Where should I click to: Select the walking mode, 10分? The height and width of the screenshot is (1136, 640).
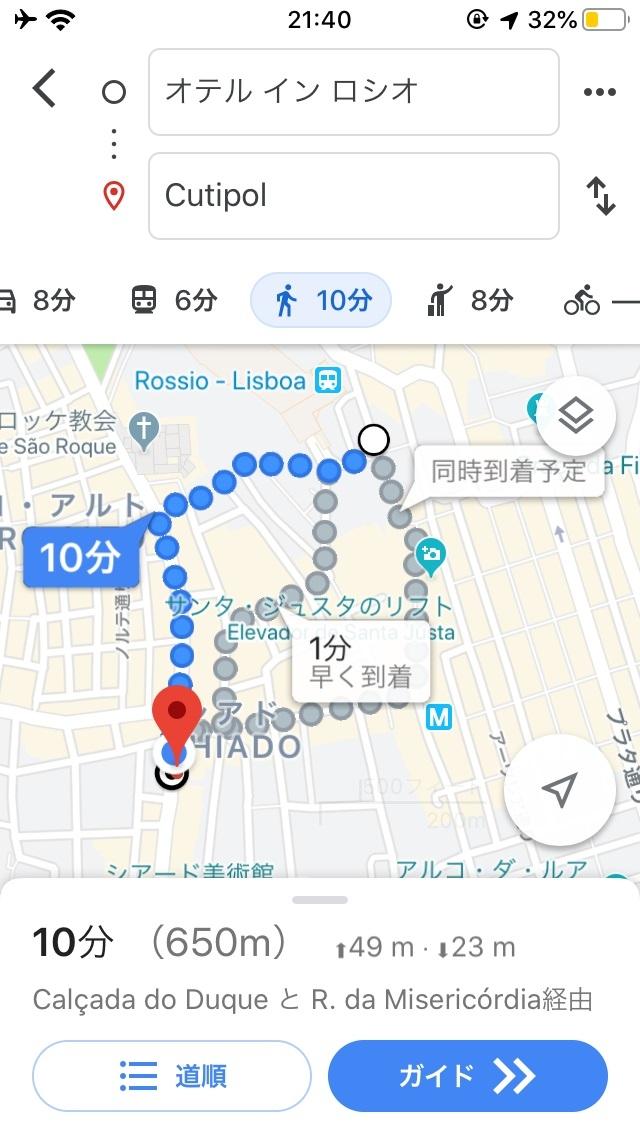click(320, 300)
